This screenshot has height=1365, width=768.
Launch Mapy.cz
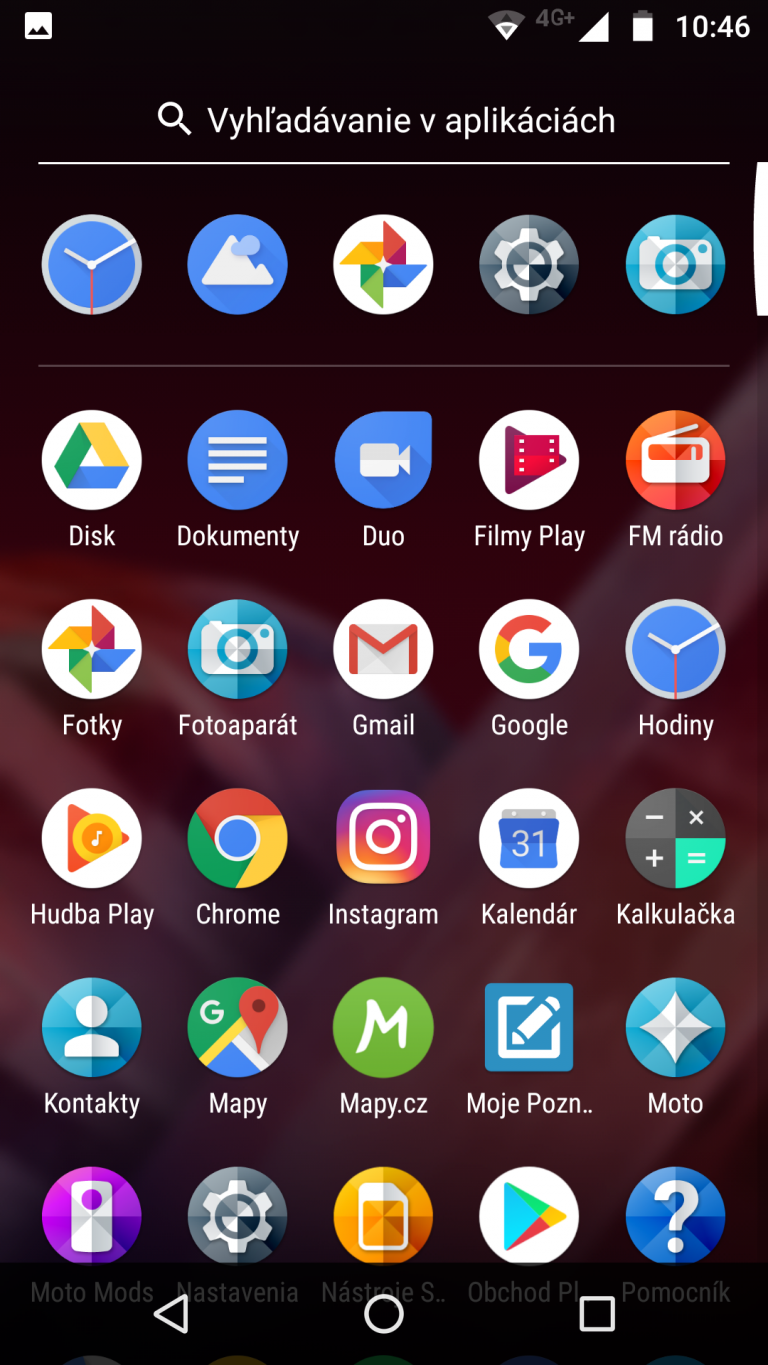coord(383,1028)
